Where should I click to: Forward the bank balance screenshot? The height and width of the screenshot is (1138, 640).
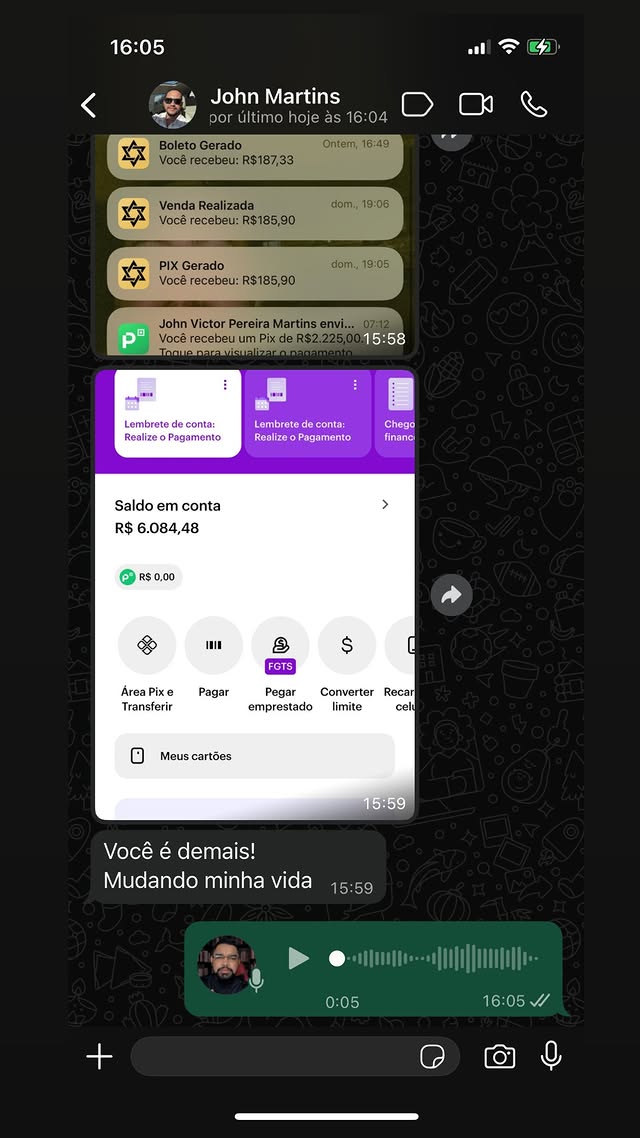[x=451, y=595]
